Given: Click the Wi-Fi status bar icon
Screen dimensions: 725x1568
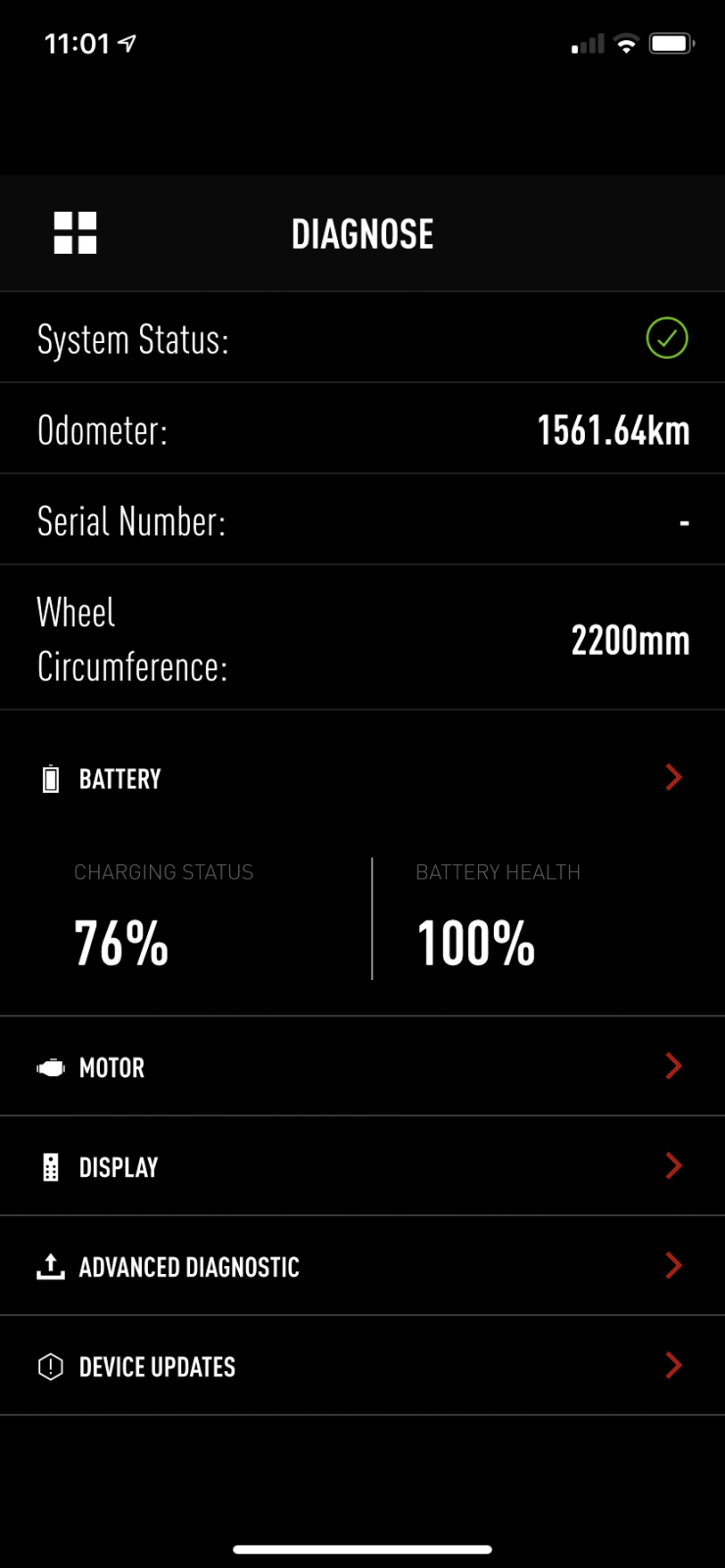Looking at the screenshot, I should 624,43.
